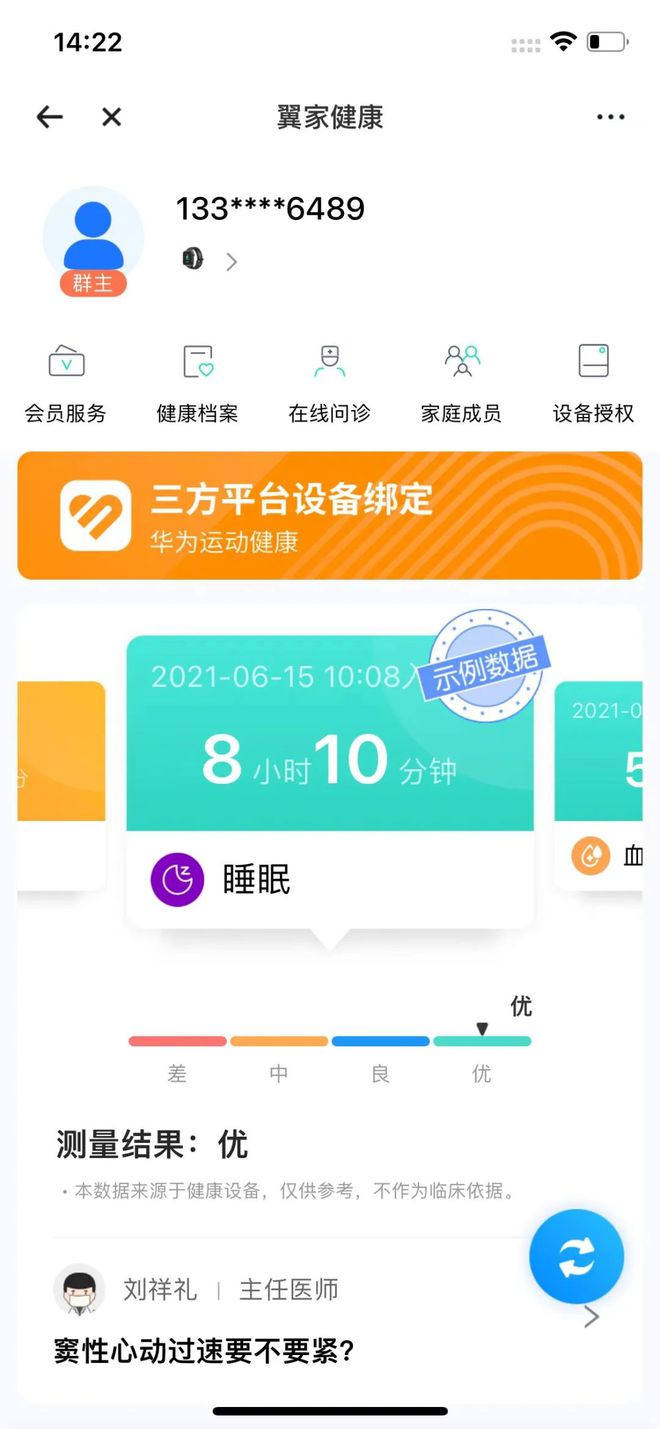Open 健康档案
660x1429 pixels.
(x=198, y=381)
